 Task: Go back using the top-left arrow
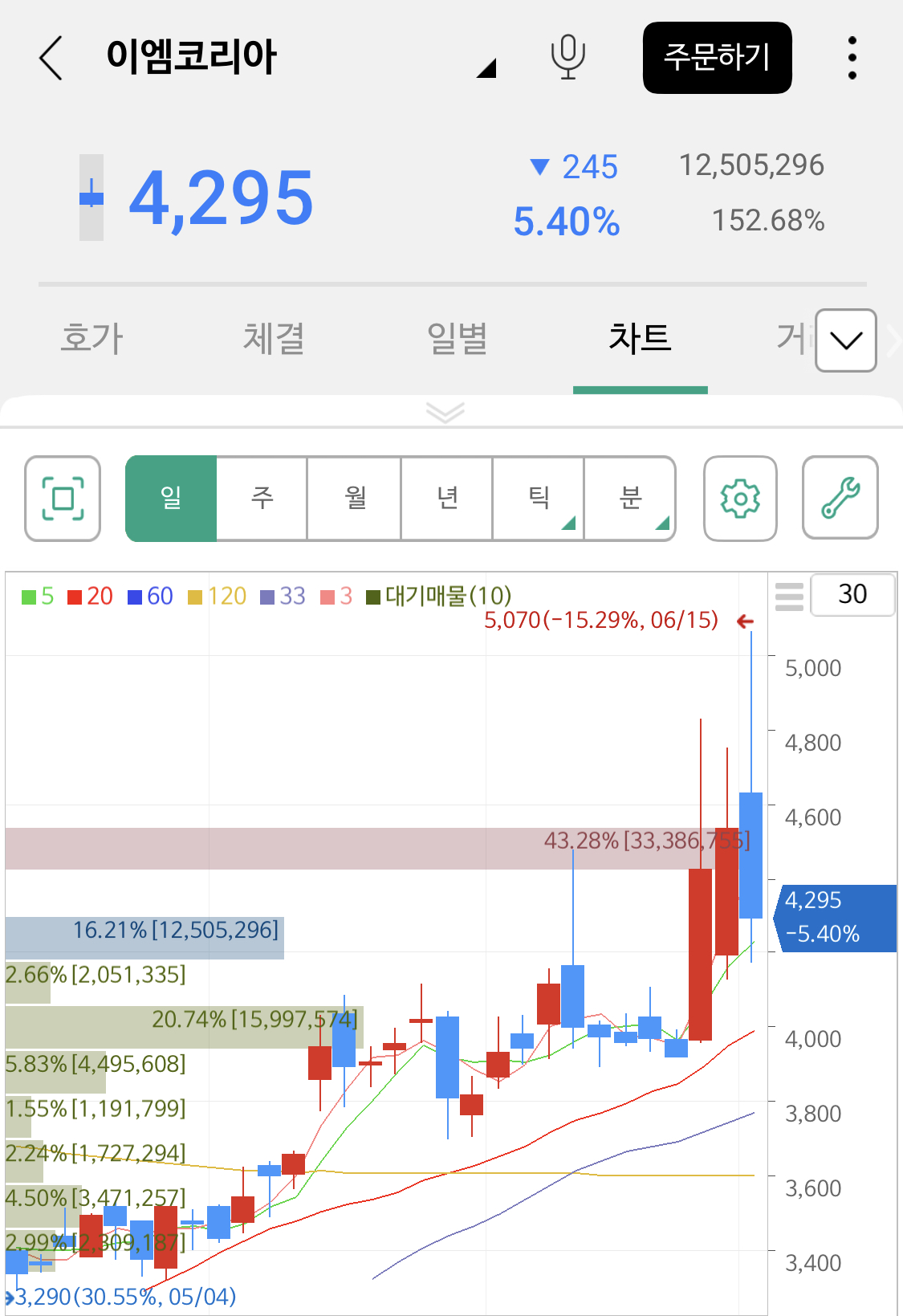(51, 58)
